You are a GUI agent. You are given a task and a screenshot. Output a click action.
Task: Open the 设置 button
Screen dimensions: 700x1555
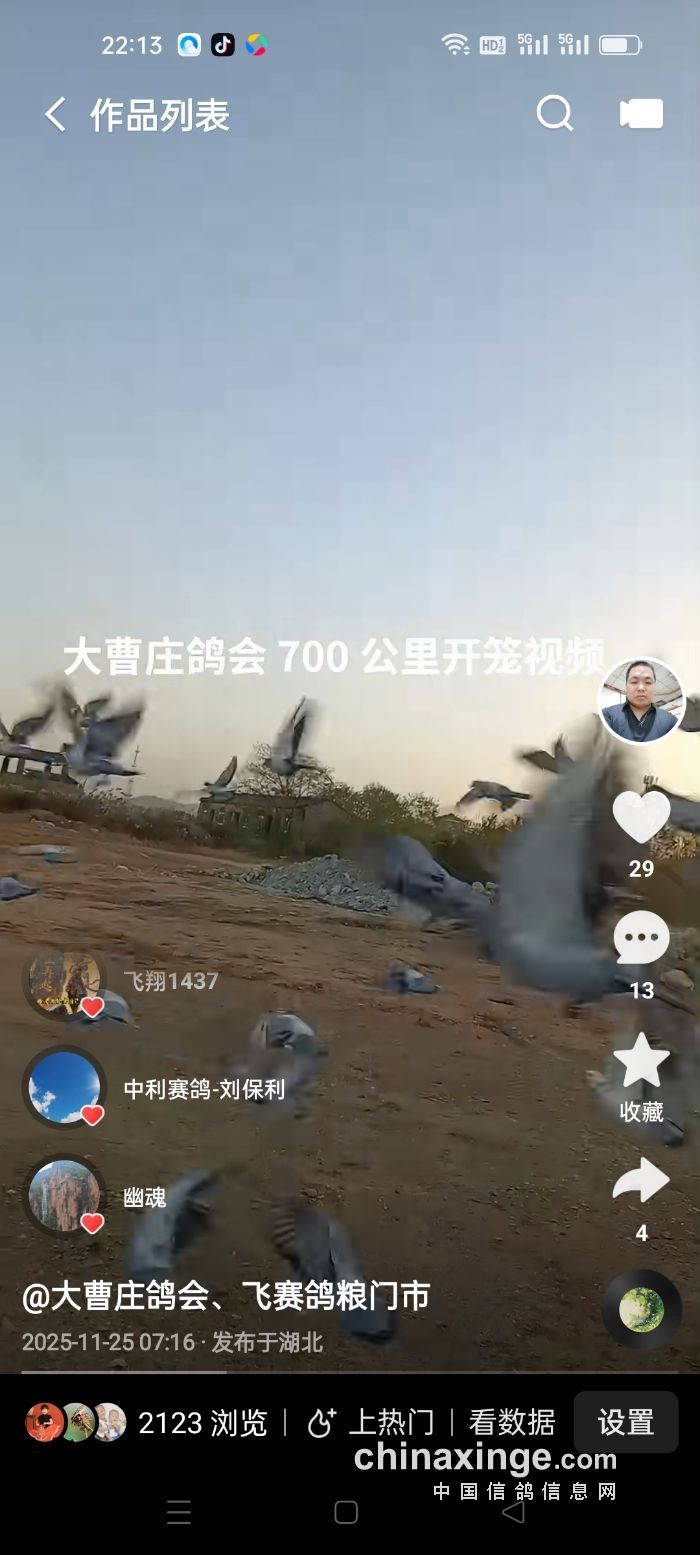click(x=626, y=1422)
